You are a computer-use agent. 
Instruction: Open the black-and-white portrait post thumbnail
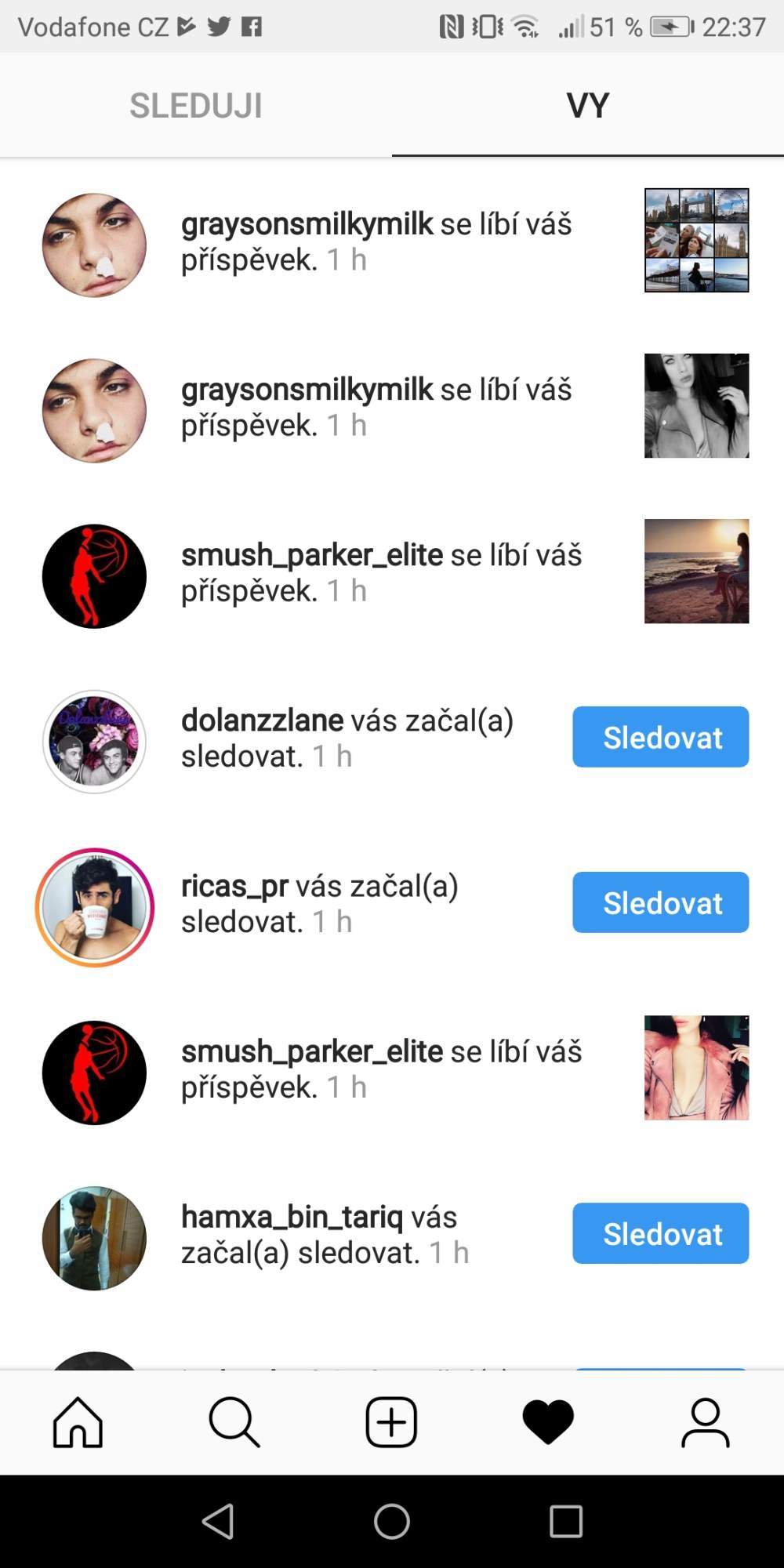(x=696, y=405)
